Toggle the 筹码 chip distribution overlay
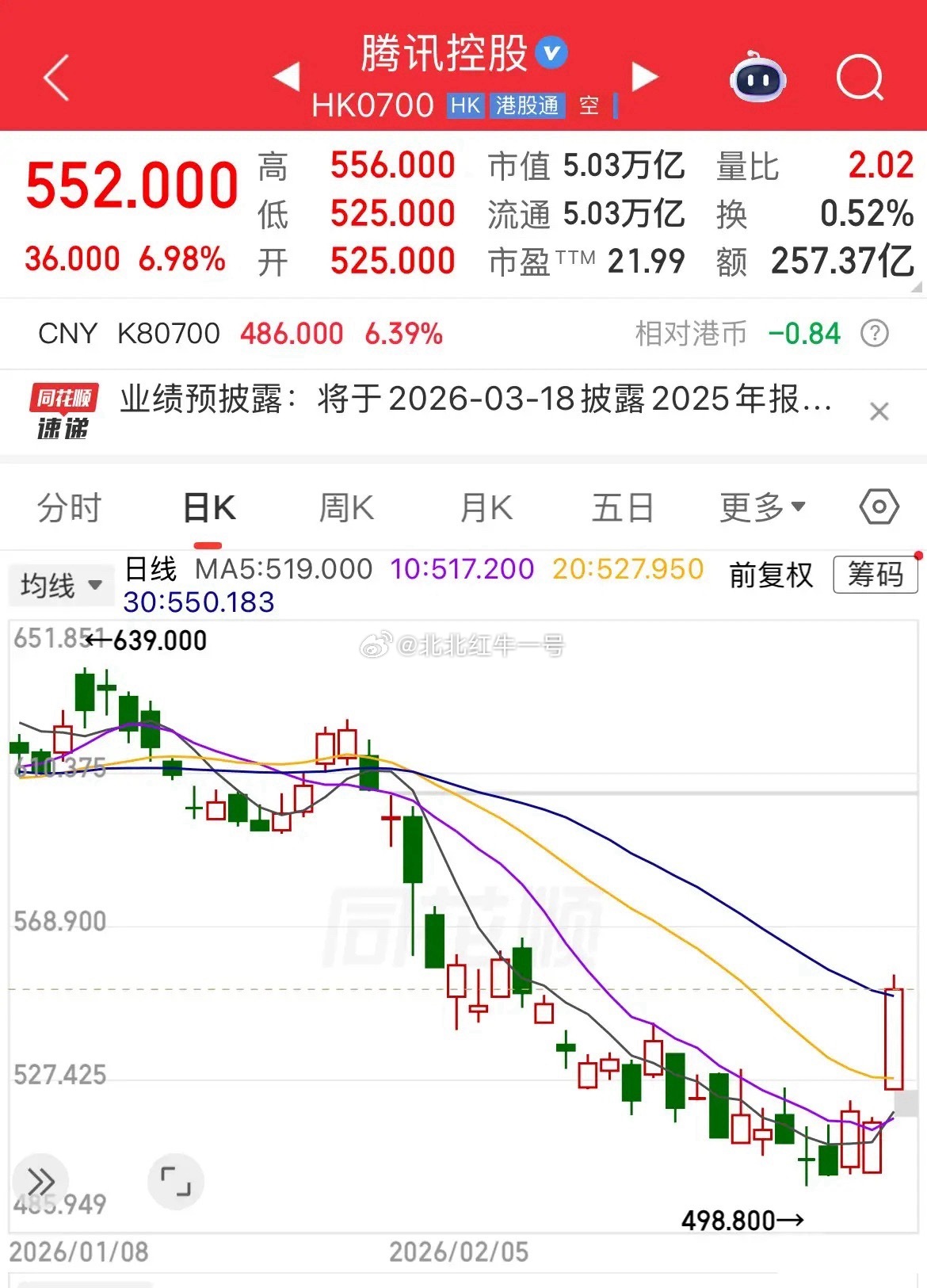The width and height of the screenshot is (927, 1288). pos(874,577)
